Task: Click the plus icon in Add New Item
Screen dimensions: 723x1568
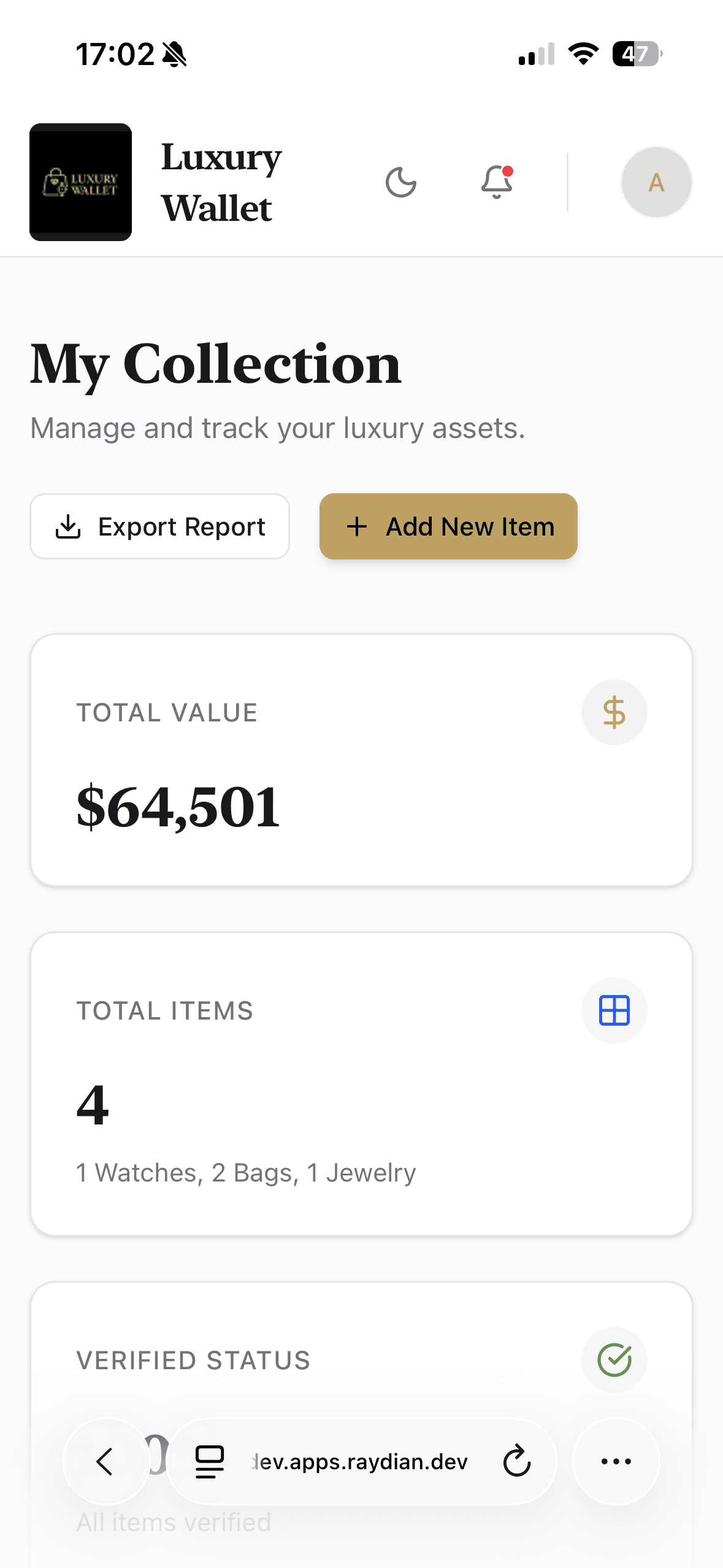Action: coord(358,526)
